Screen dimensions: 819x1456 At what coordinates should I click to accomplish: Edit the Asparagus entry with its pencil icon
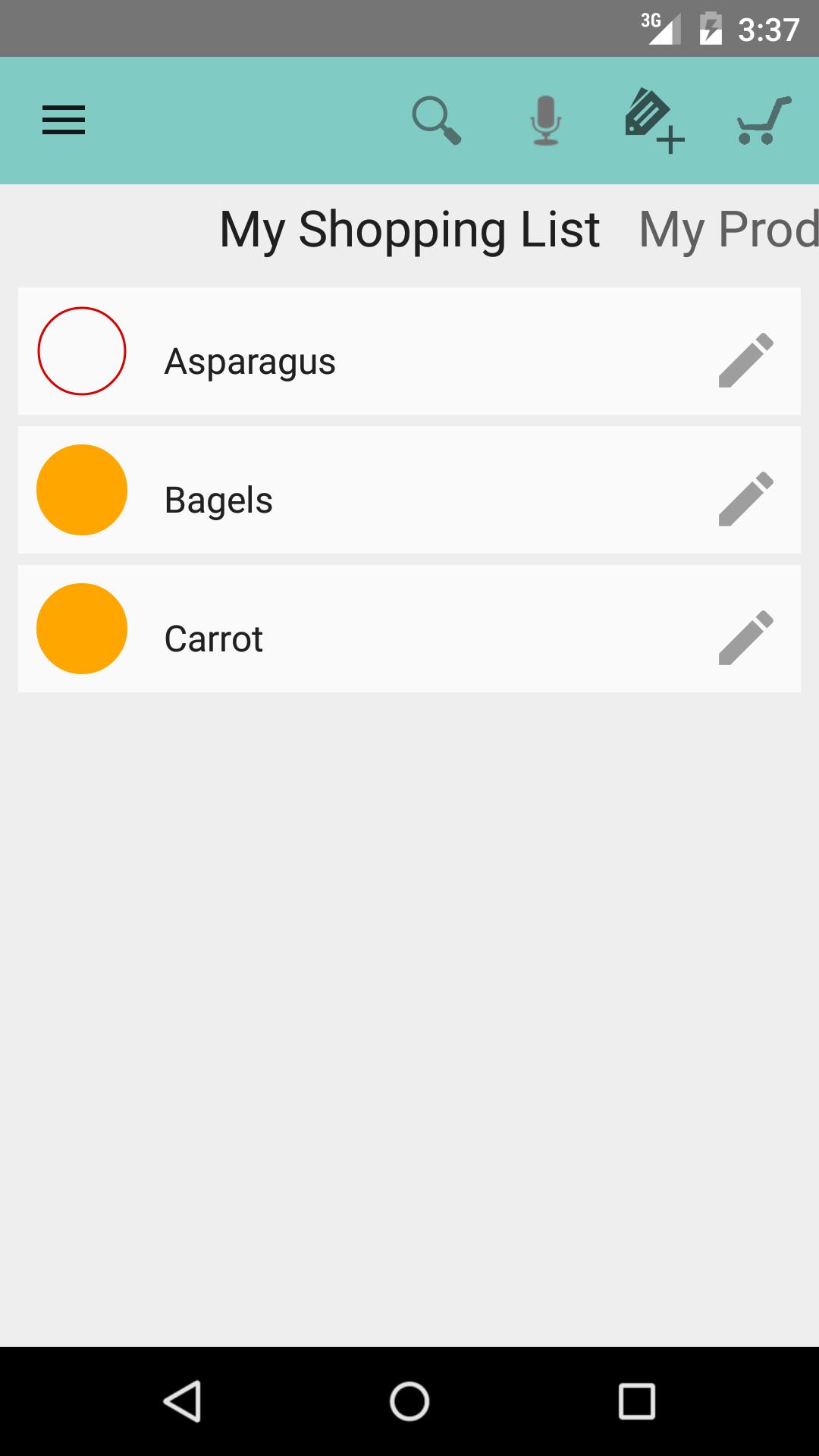745,359
